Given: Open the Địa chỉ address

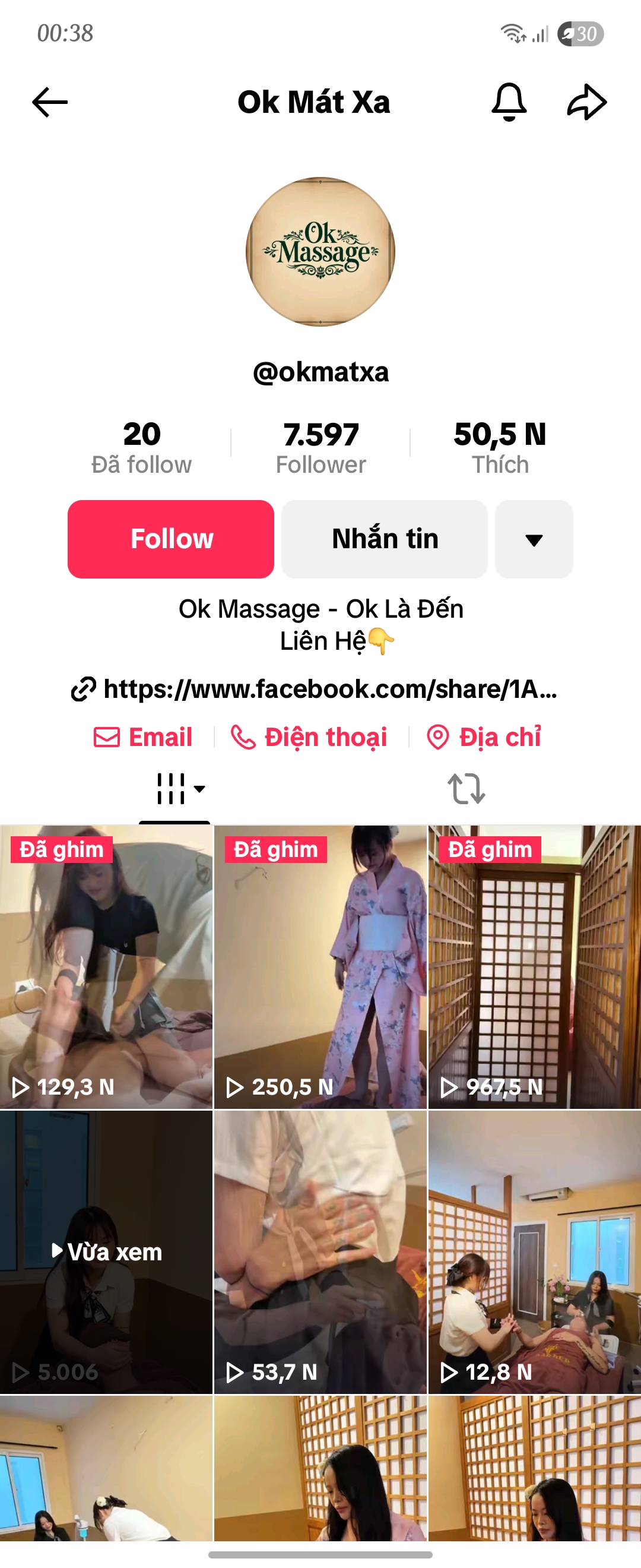Looking at the screenshot, I should coord(484,737).
